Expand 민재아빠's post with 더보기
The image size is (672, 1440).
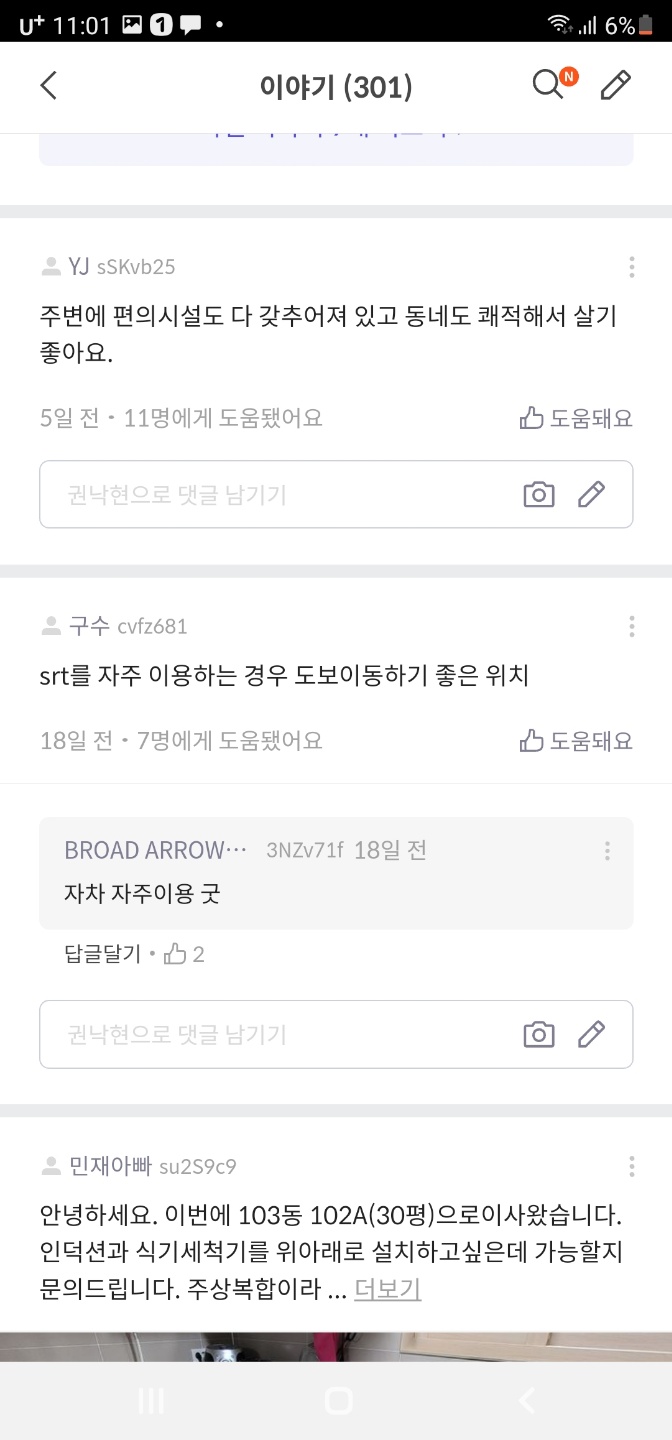coord(388,1290)
